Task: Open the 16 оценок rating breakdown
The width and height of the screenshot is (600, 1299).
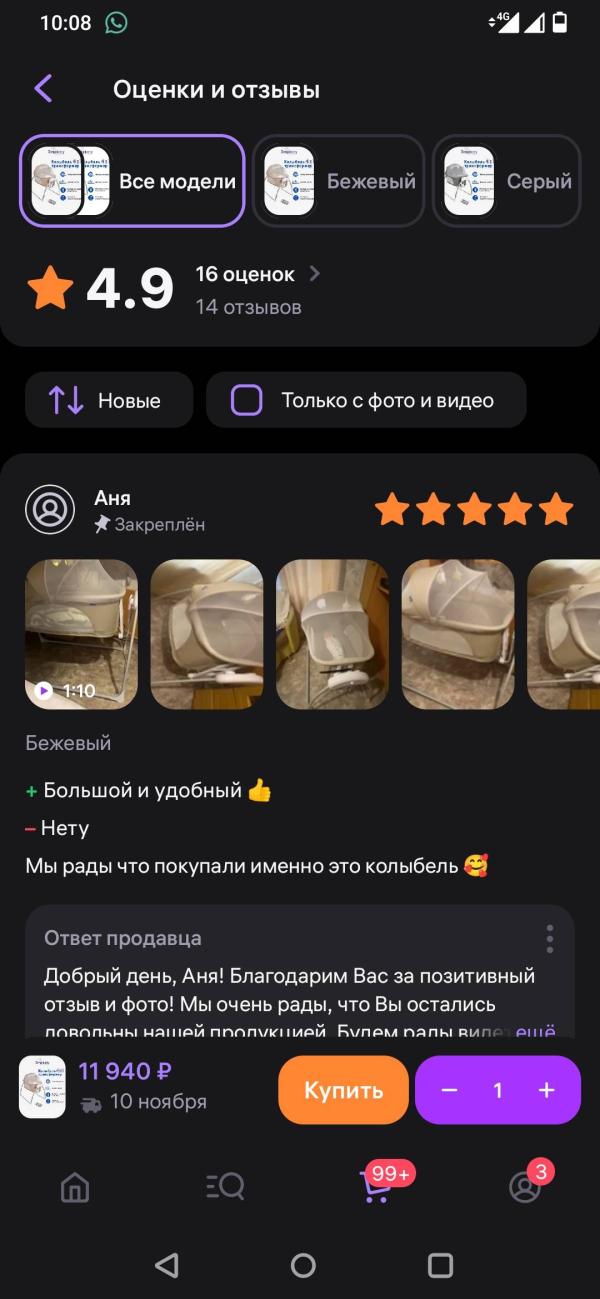Action: [x=258, y=274]
